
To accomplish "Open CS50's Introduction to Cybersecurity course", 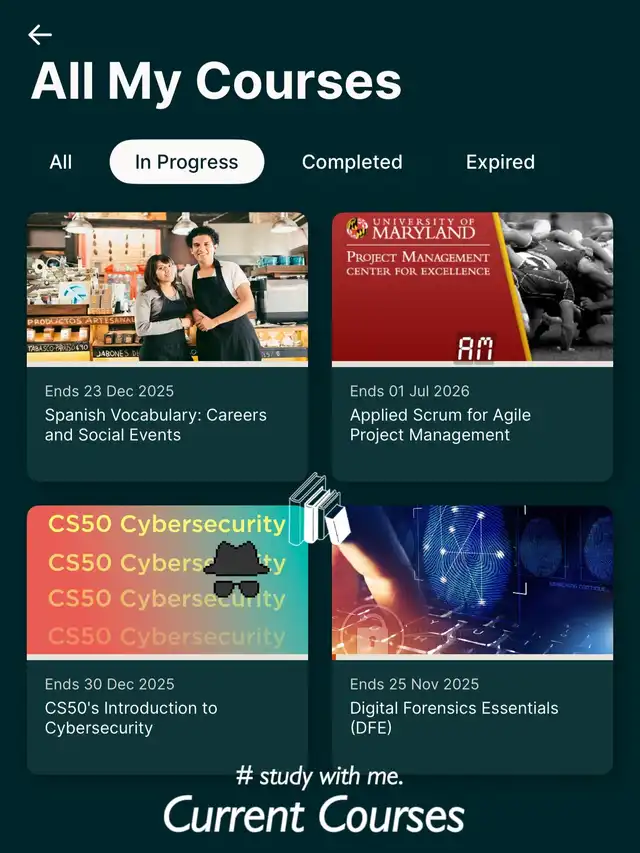I will 167,640.
